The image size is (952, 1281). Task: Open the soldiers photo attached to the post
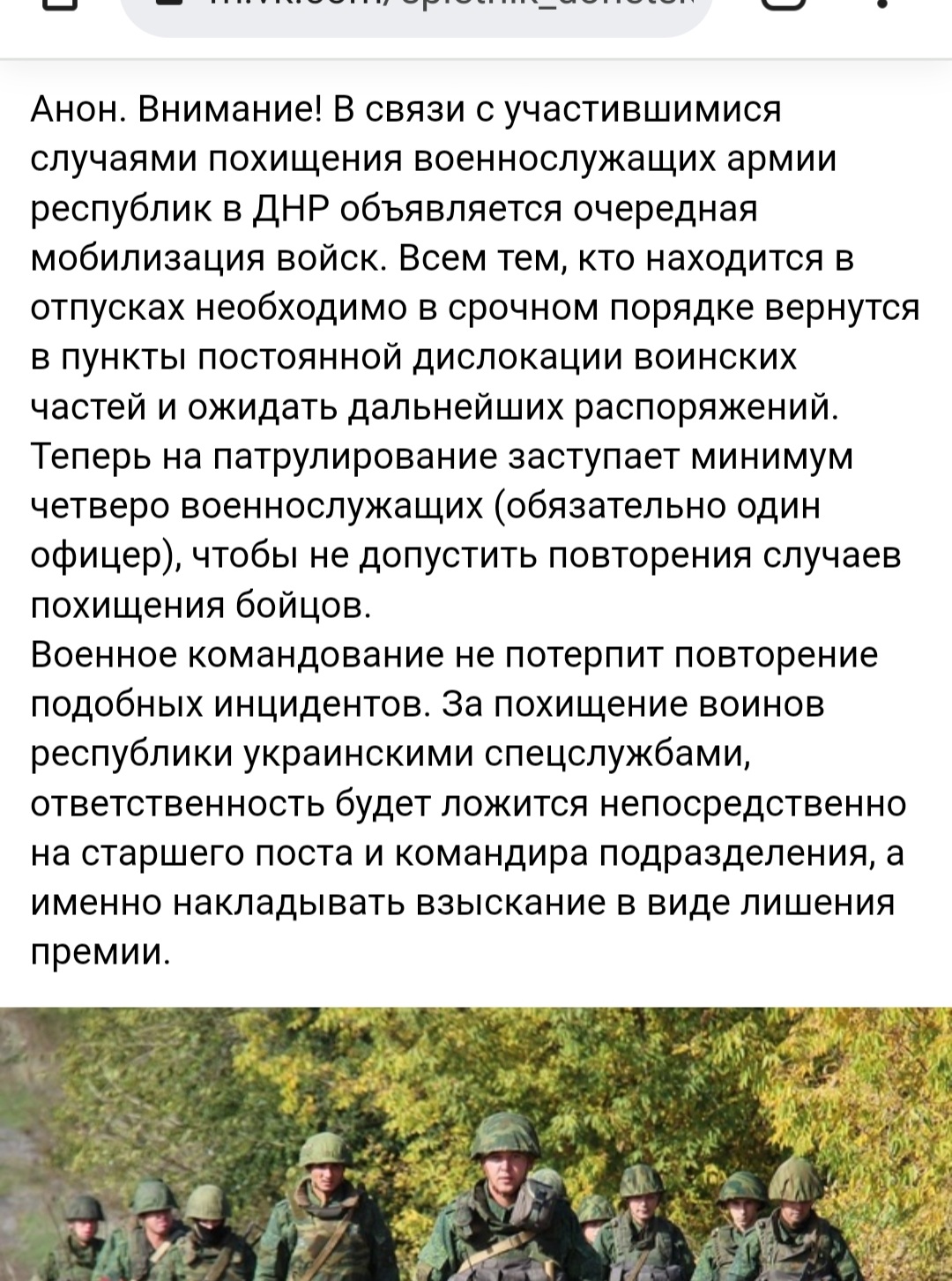[476, 1146]
